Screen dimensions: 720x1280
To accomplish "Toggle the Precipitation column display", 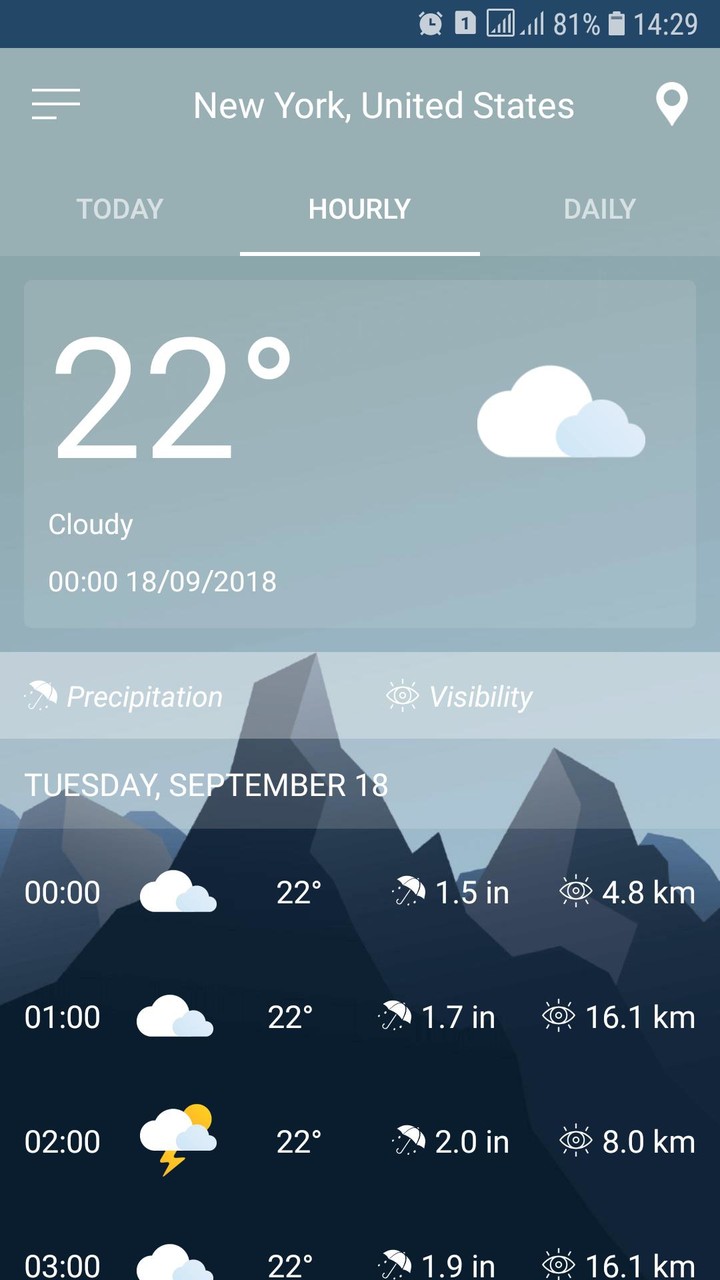I will pyautogui.click(x=123, y=696).
